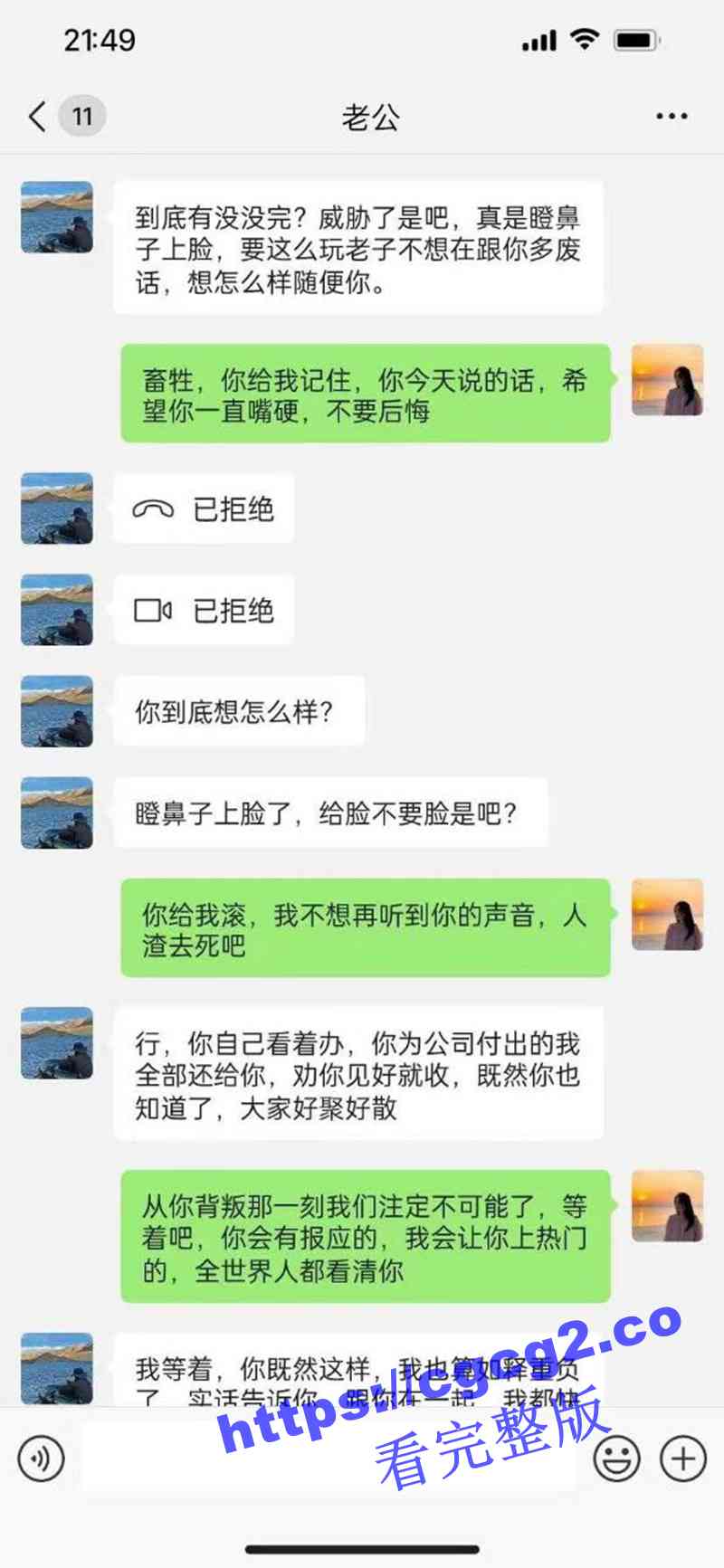Open the chat info overflow menu

click(671, 116)
